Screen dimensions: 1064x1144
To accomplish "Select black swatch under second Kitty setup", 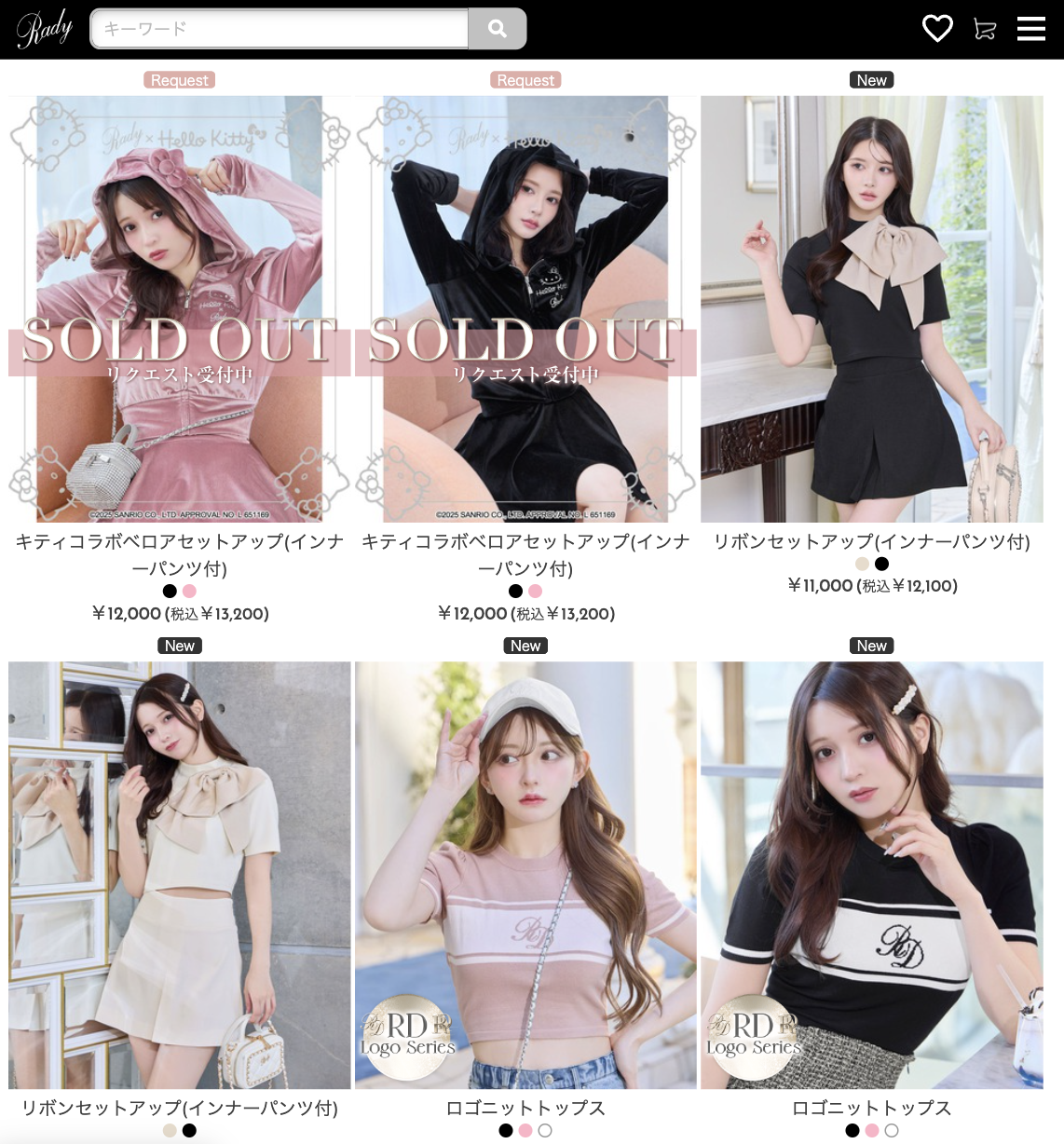I will pos(515,591).
